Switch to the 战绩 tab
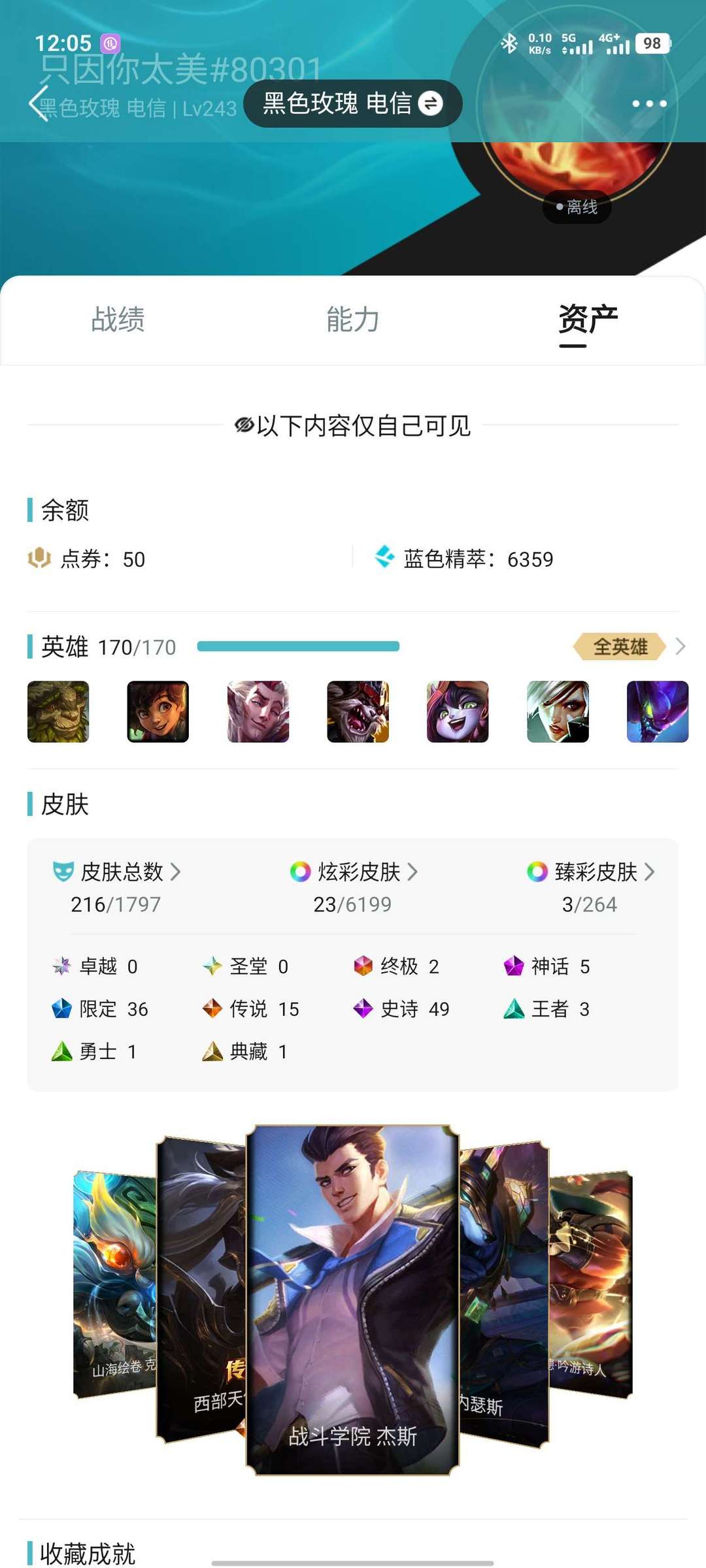The height and width of the screenshot is (1568, 706). (x=118, y=319)
